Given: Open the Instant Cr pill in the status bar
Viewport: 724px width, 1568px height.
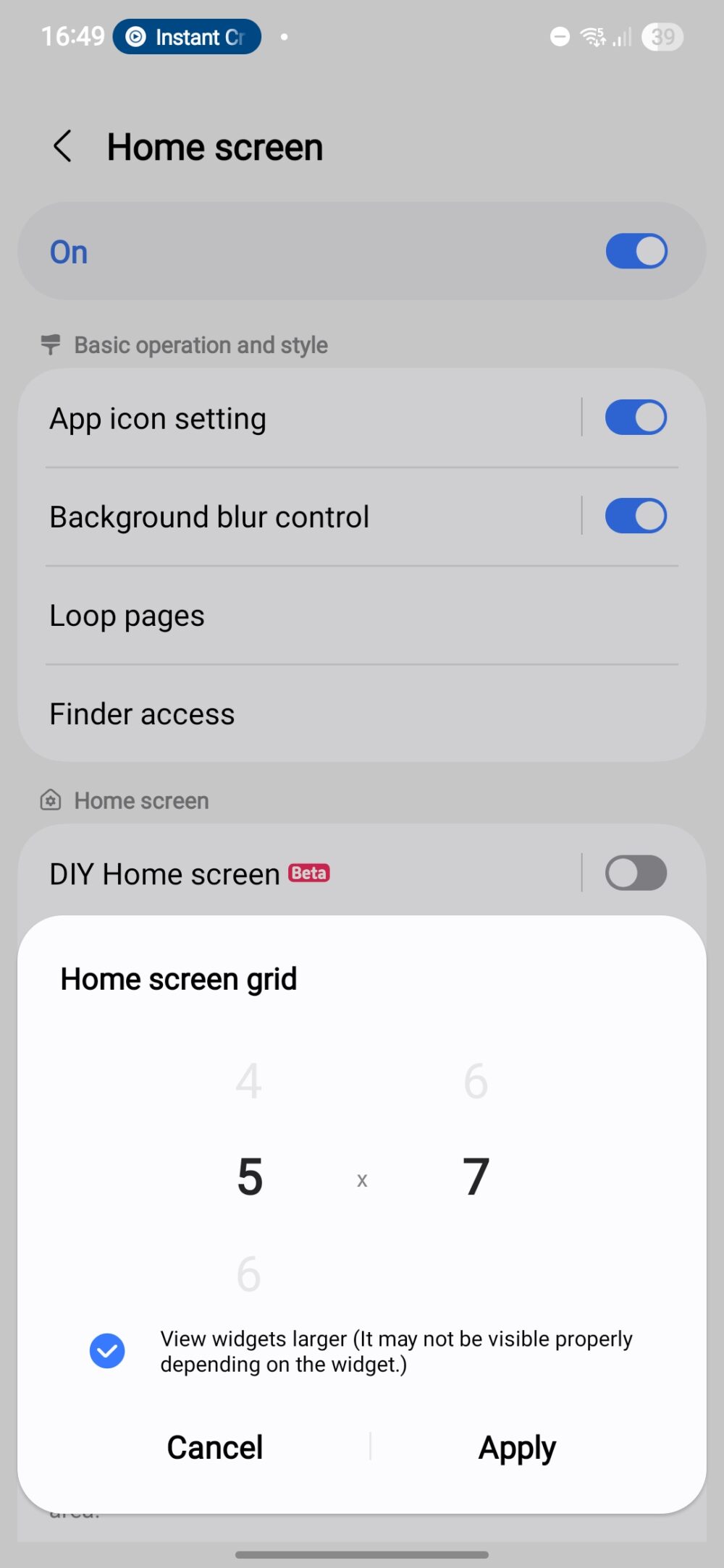Looking at the screenshot, I should coord(186,37).
